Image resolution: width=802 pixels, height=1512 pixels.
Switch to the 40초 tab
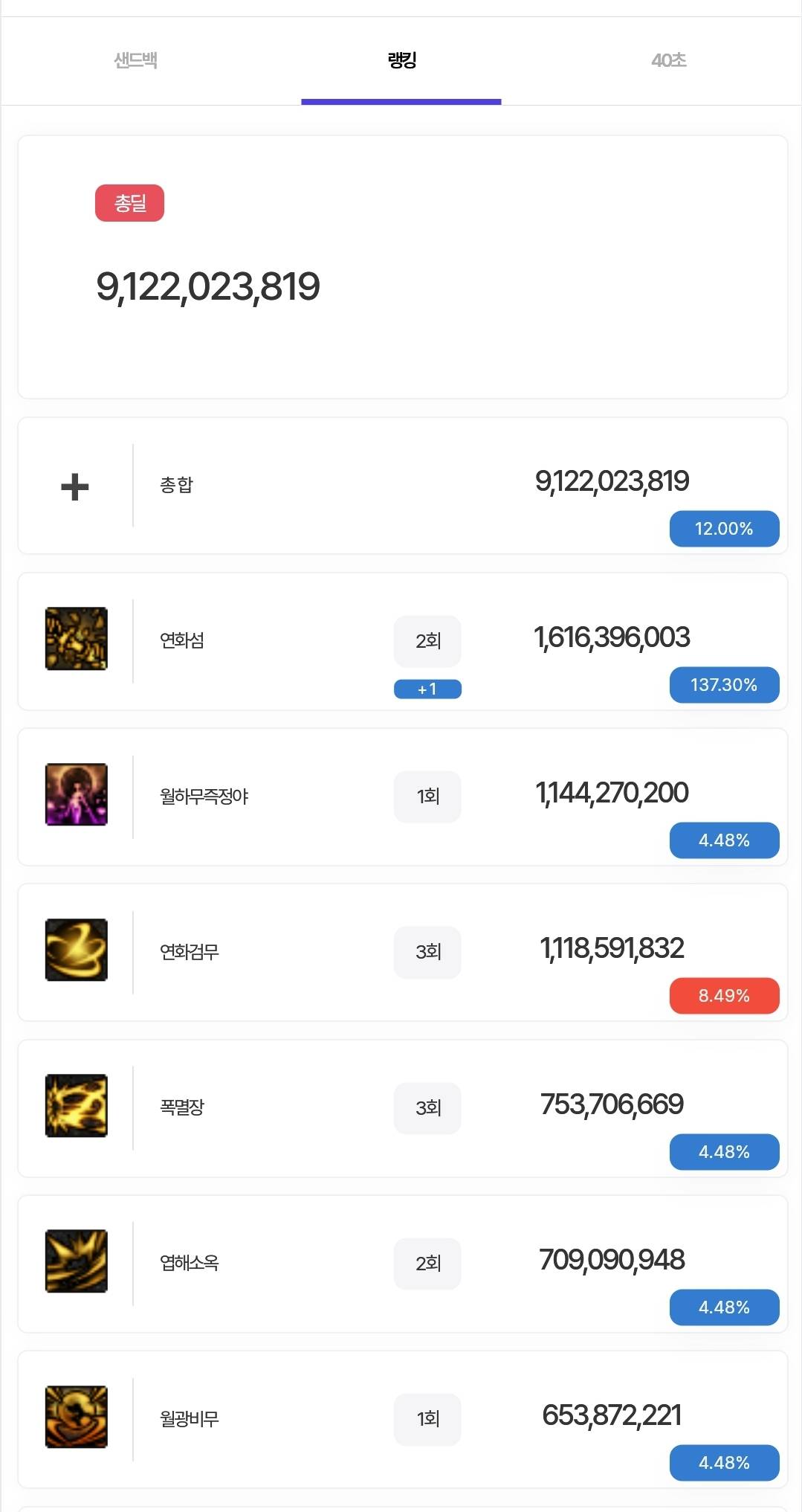click(668, 60)
